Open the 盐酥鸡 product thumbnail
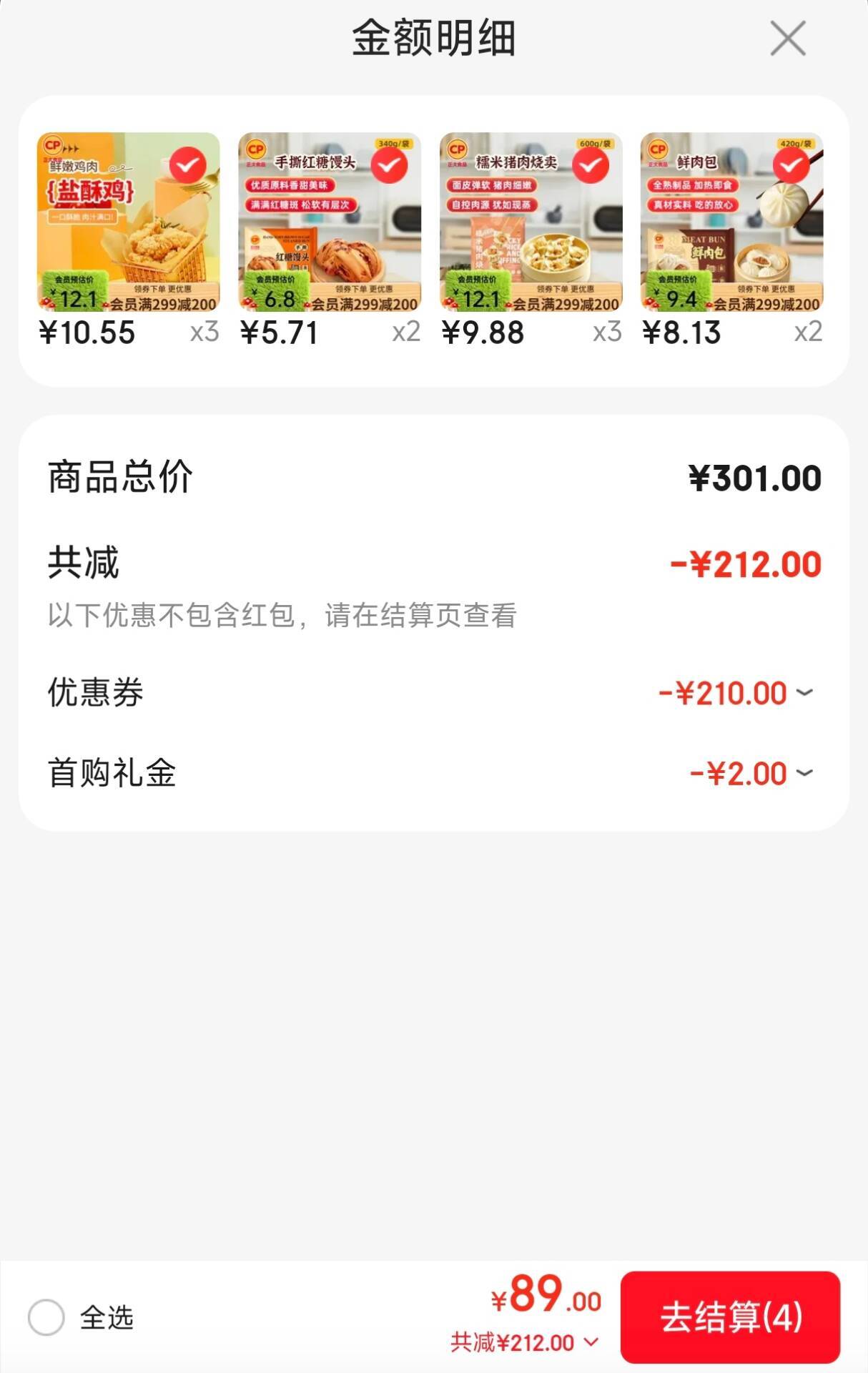The width and height of the screenshot is (868, 1373). pos(128,222)
